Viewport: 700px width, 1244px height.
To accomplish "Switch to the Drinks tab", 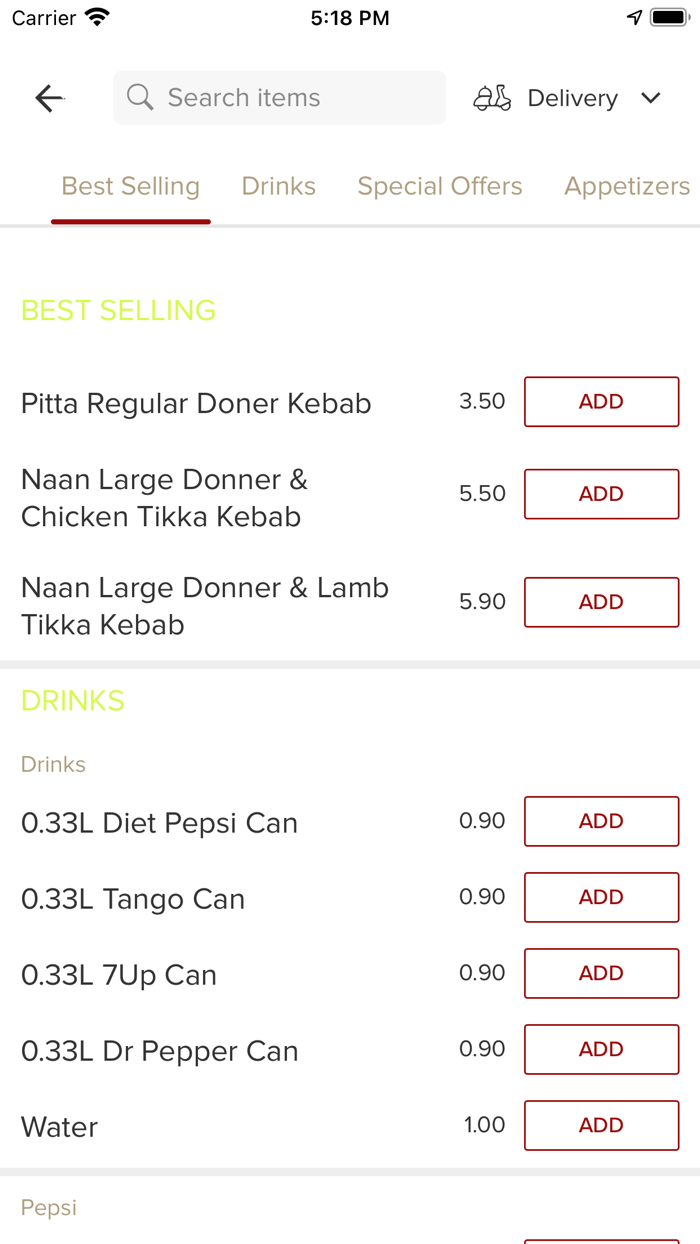I will coord(279,187).
